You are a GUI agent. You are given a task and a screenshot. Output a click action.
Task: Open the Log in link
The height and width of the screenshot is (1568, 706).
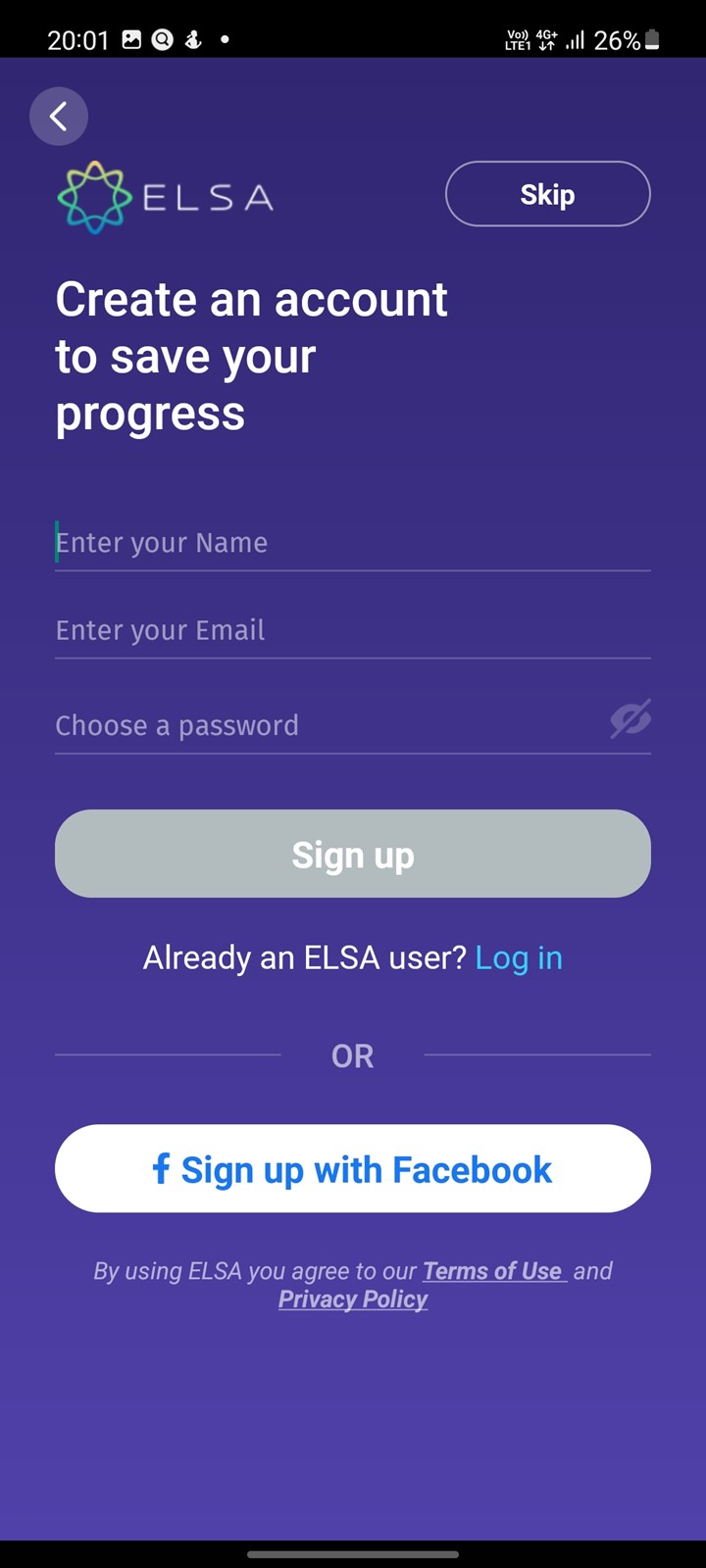point(519,957)
